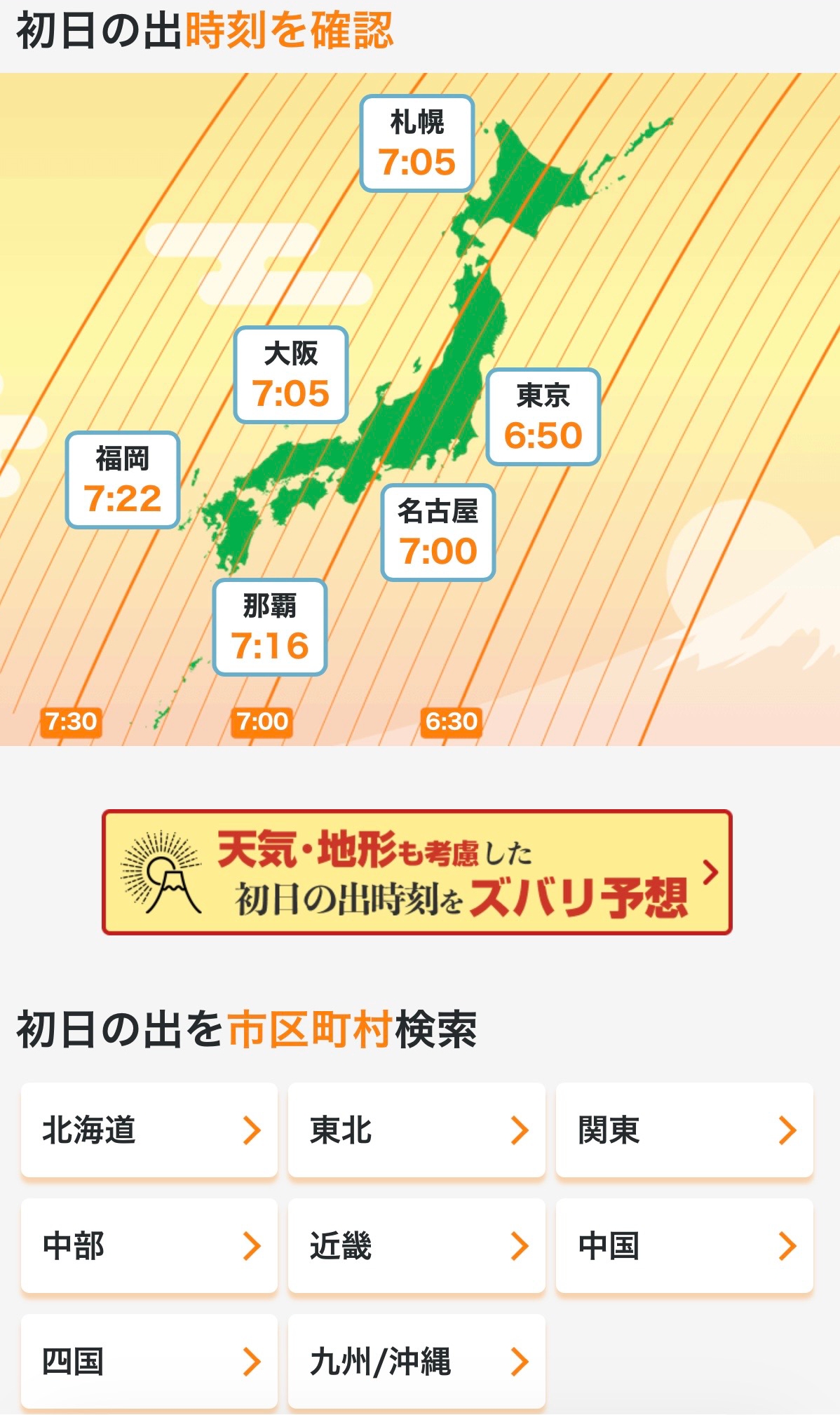This screenshot has width=840, height=1415.
Task: Select the 北海道 region
Action: coord(149,1130)
